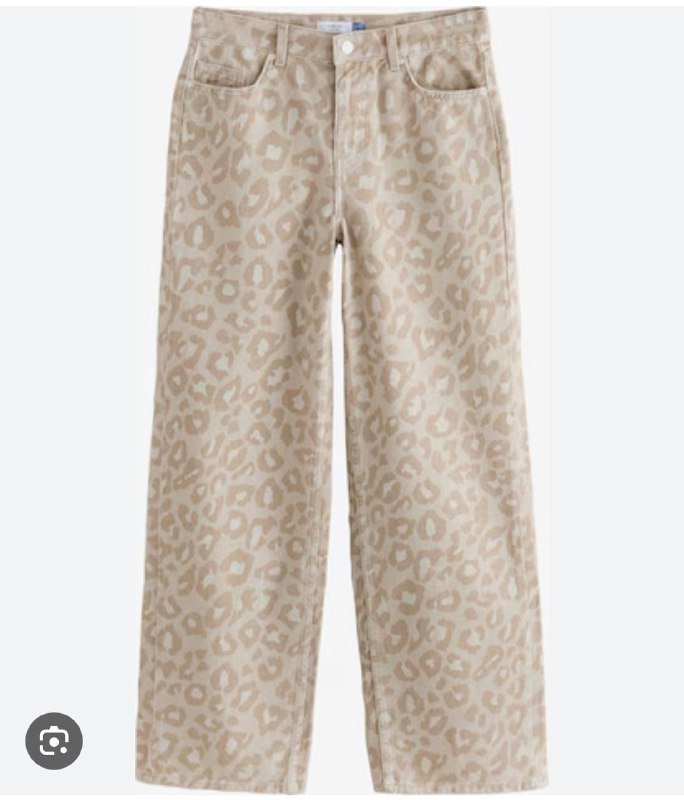Open visual search with the lens icon

coord(54,741)
